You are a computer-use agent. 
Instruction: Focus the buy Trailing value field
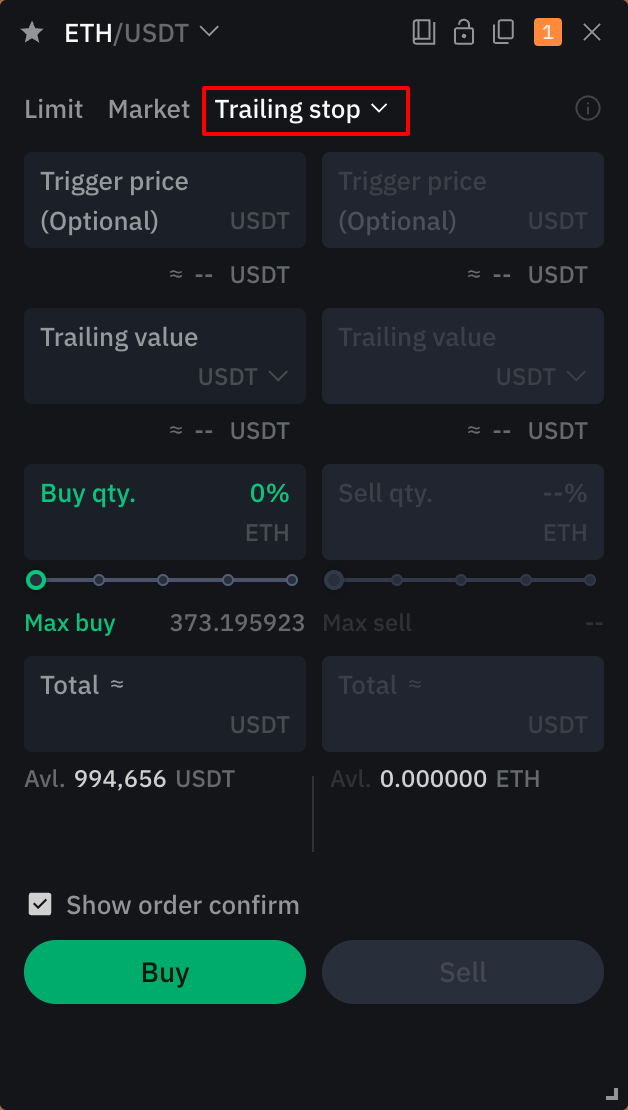tap(165, 356)
